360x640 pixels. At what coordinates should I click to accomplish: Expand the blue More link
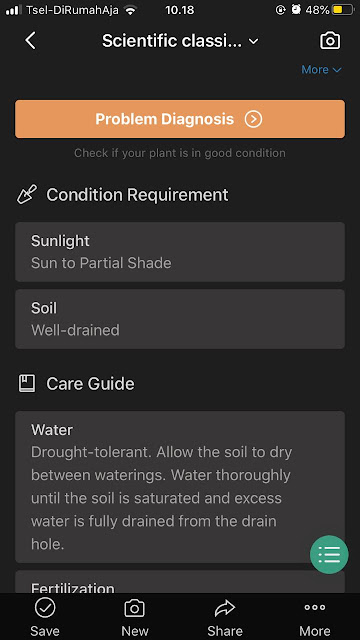click(321, 70)
